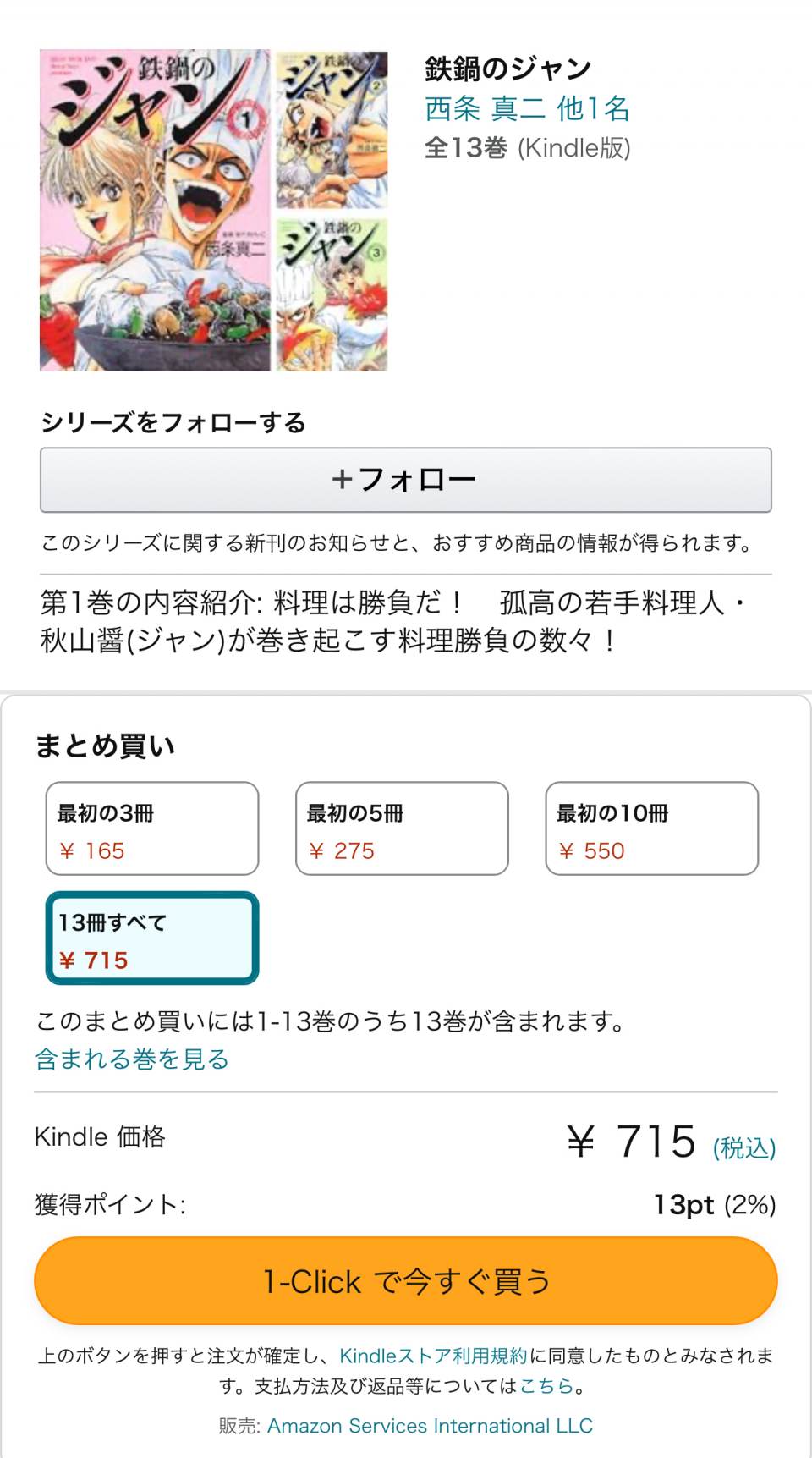Open the Amazon Services International LLC seller link

click(430, 1426)
